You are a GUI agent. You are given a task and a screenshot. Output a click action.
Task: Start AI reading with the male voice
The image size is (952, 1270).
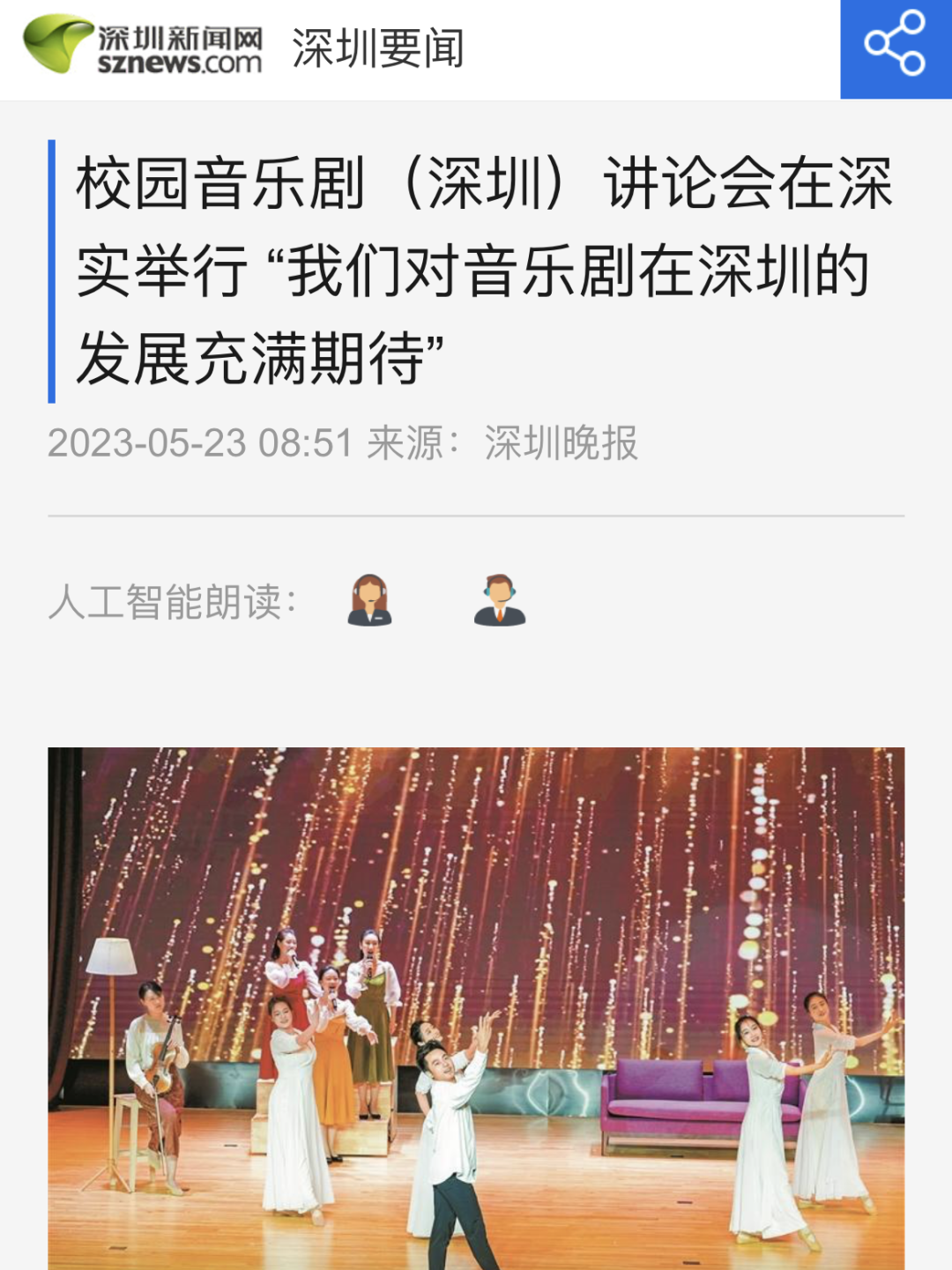[499, 600]
